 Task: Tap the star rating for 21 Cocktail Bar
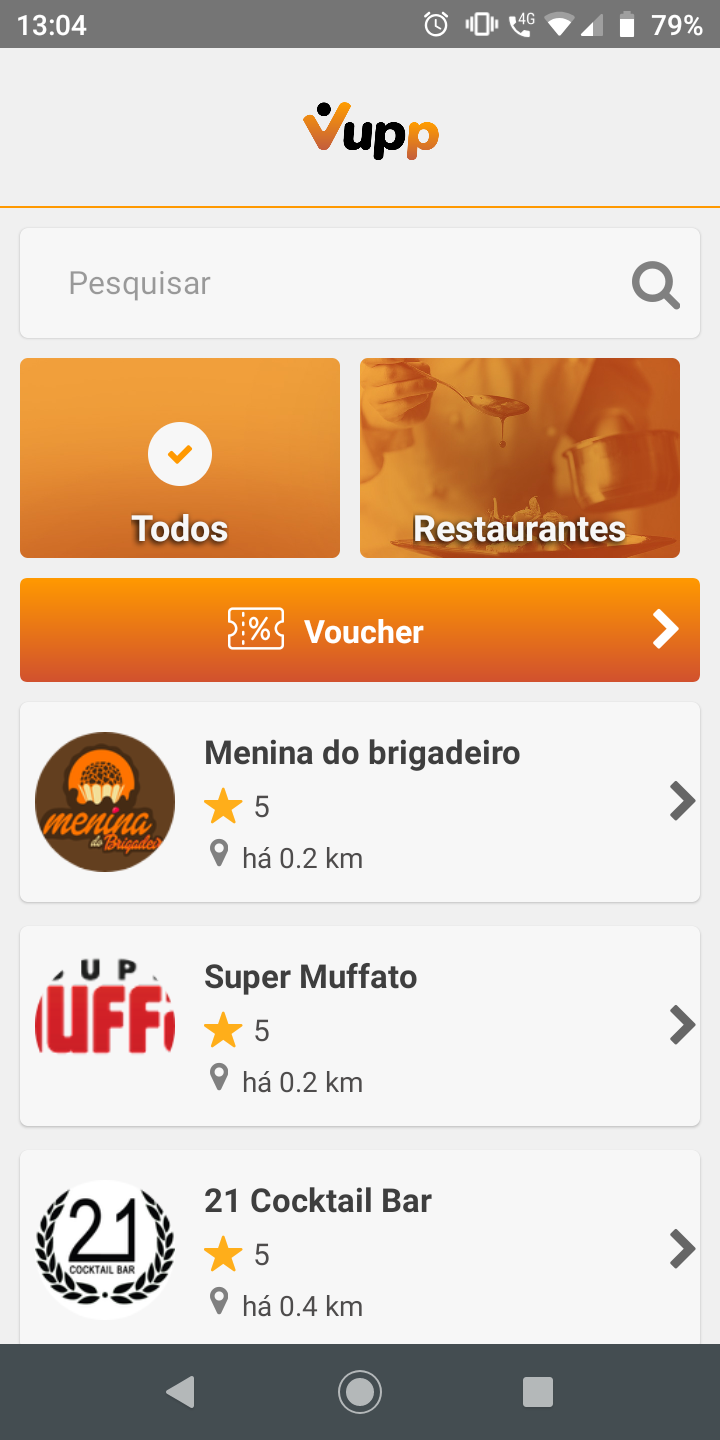222,1253
